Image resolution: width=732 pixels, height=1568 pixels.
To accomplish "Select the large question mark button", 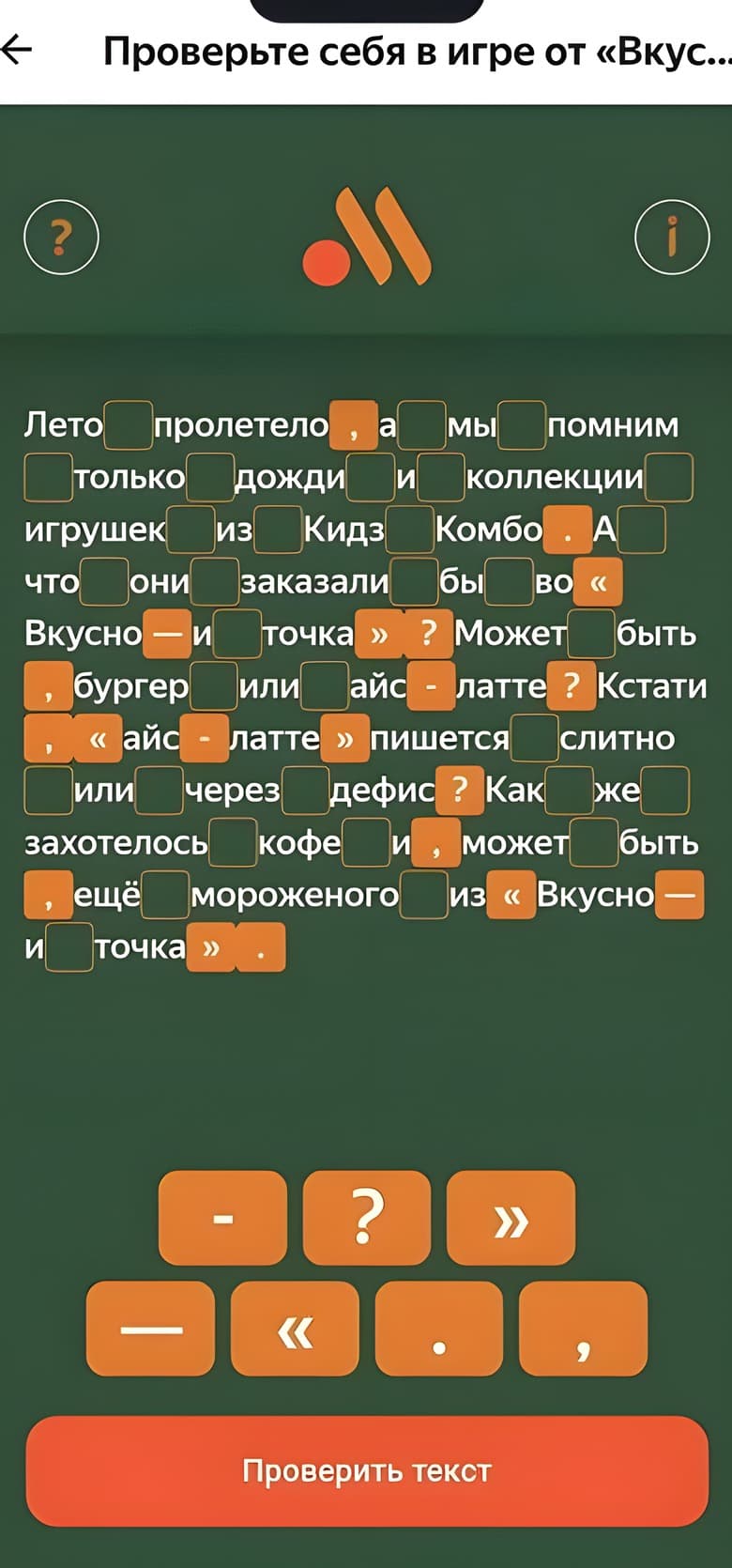I will (367, 1218).
